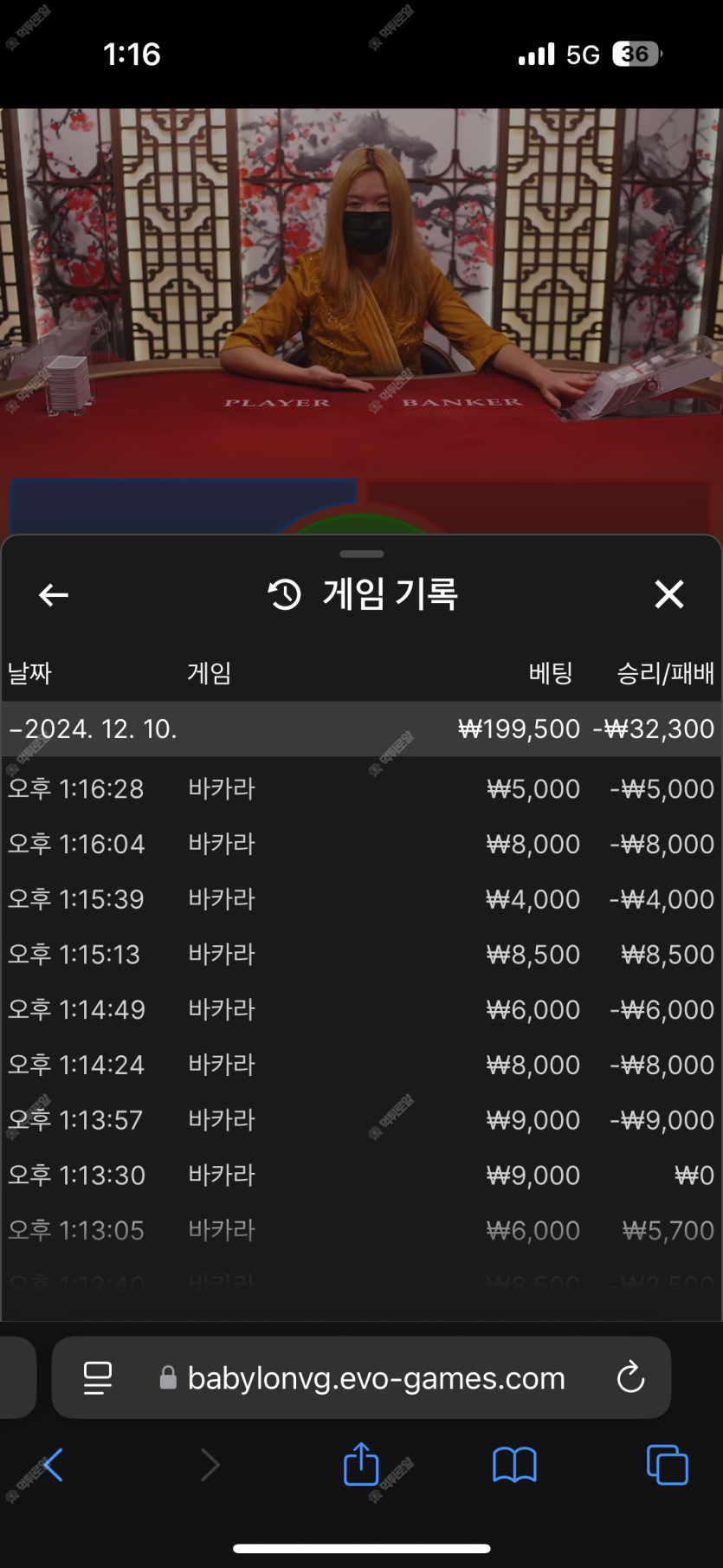Open the 오후 1:16:04 baccarat record

pyautogui.click(x=361, y=844)
